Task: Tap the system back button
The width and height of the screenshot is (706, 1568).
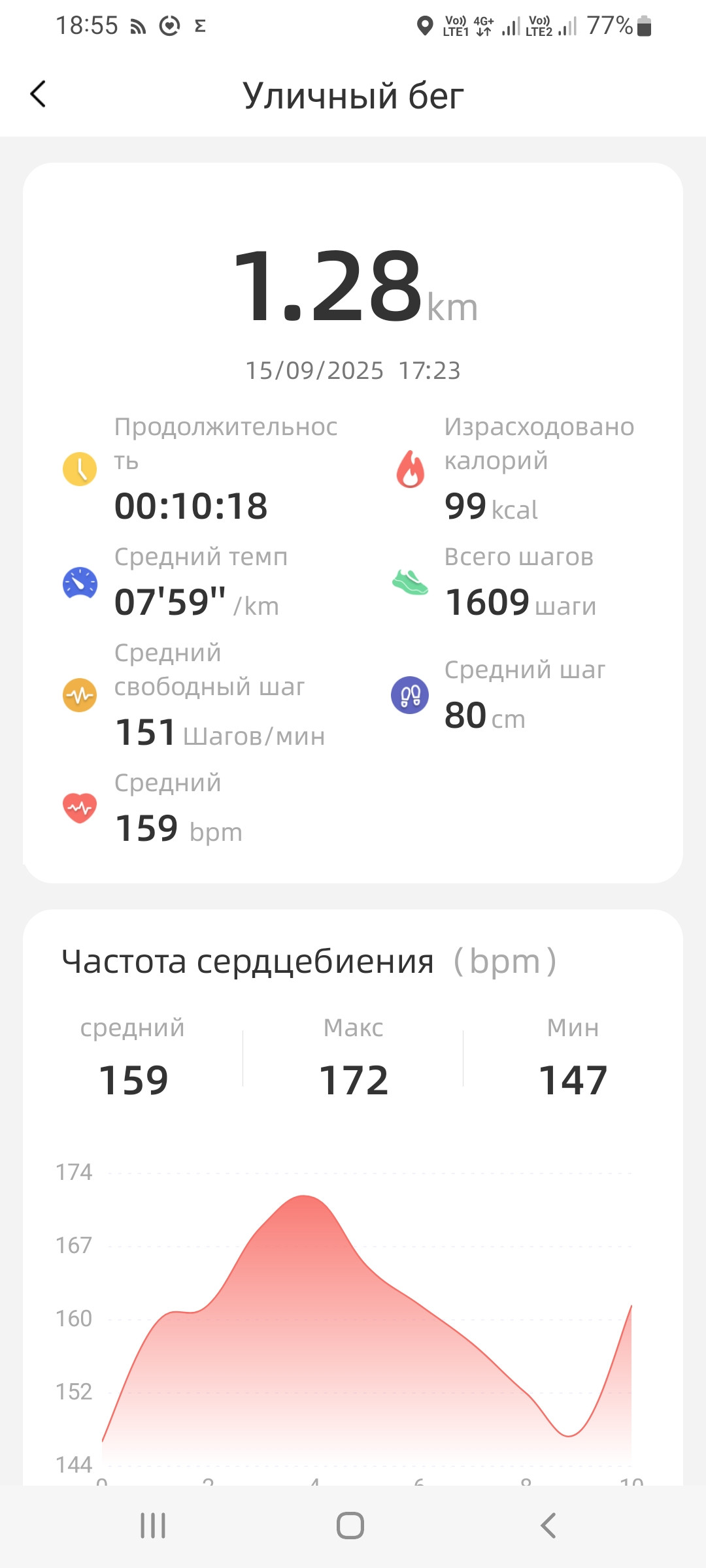Action: 548,1526
